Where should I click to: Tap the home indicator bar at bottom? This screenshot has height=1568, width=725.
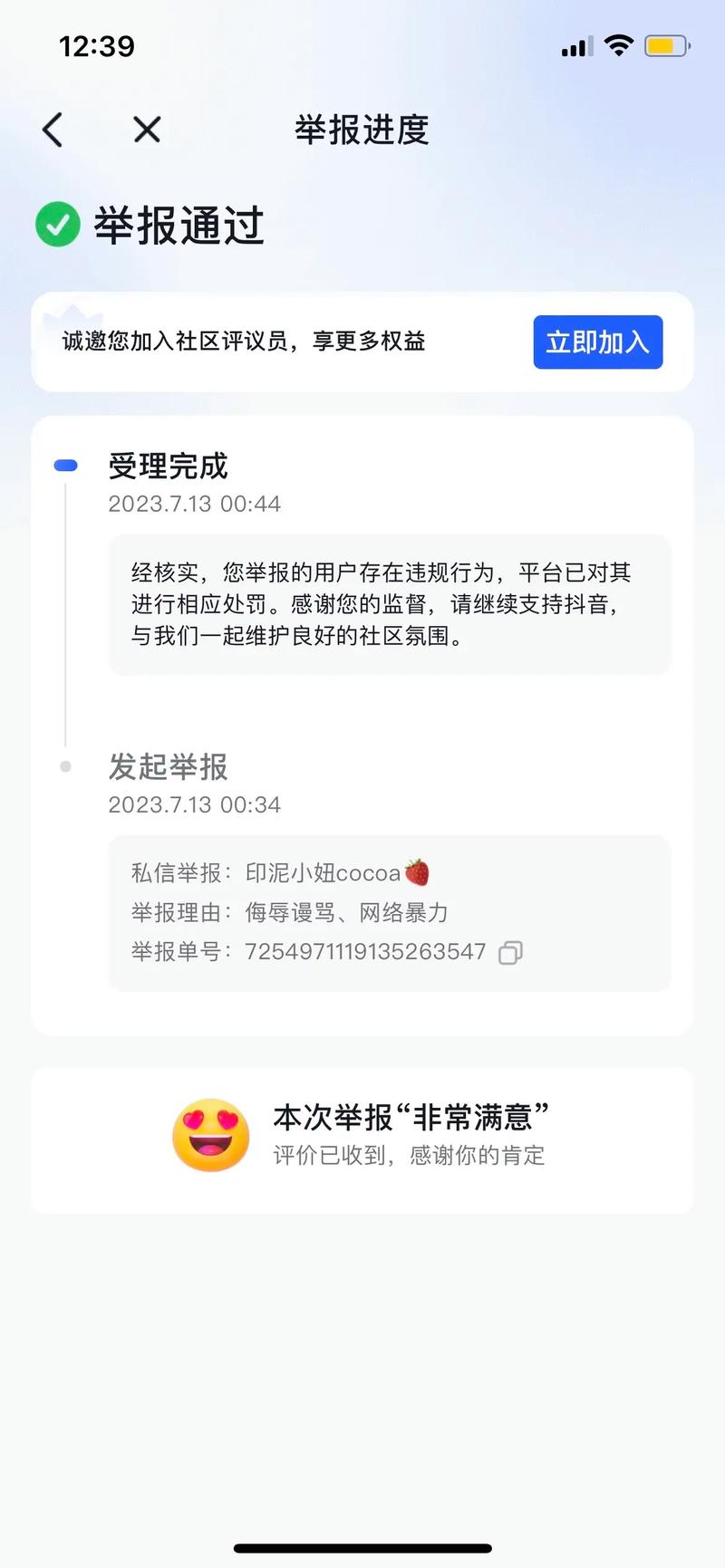[362, 1547]
